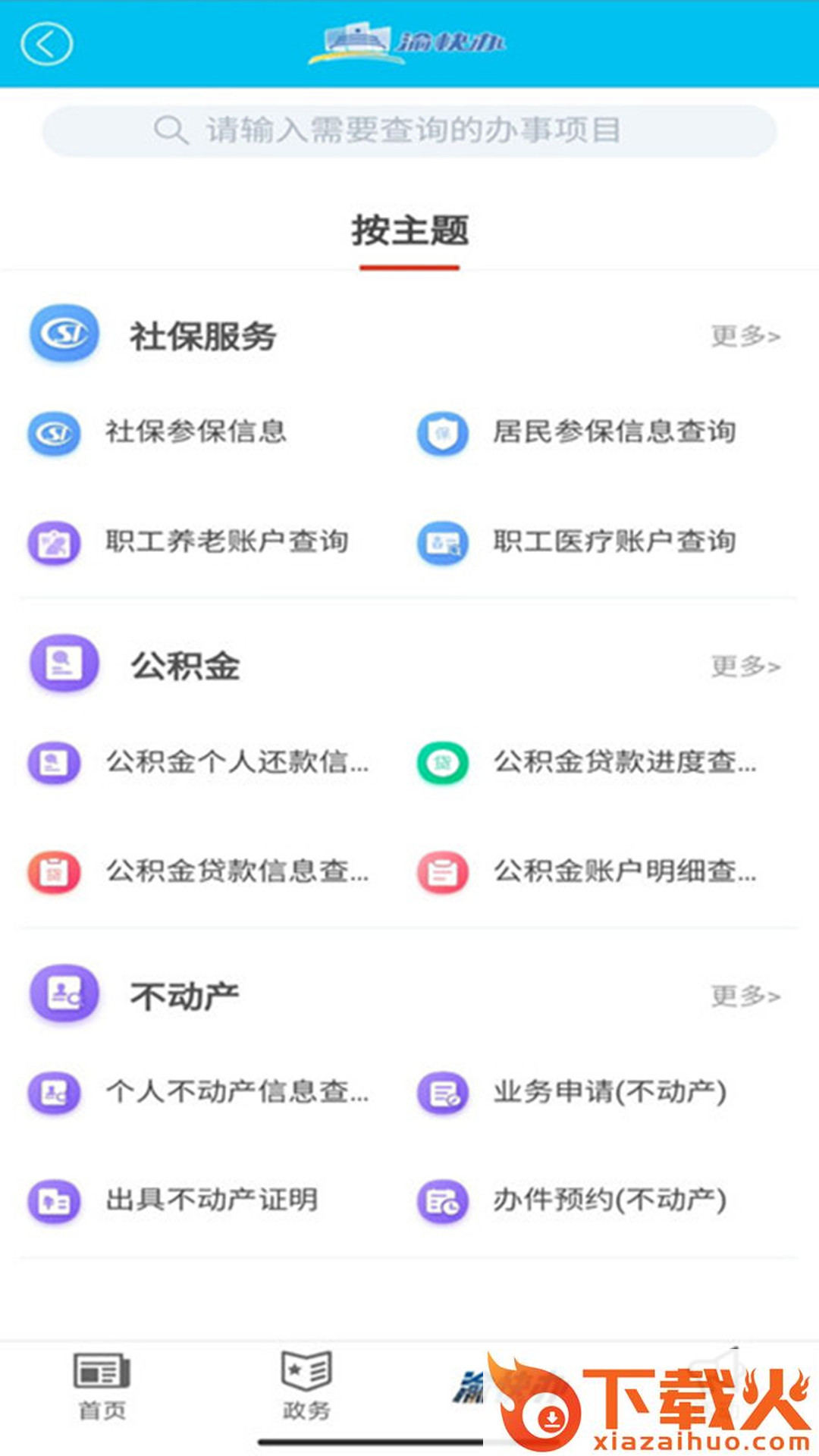Image resolution: width=819 pixels, height=1456 pixels.
Task: Open 公积金贷款信息查询 item
Action: pos(237,872)
